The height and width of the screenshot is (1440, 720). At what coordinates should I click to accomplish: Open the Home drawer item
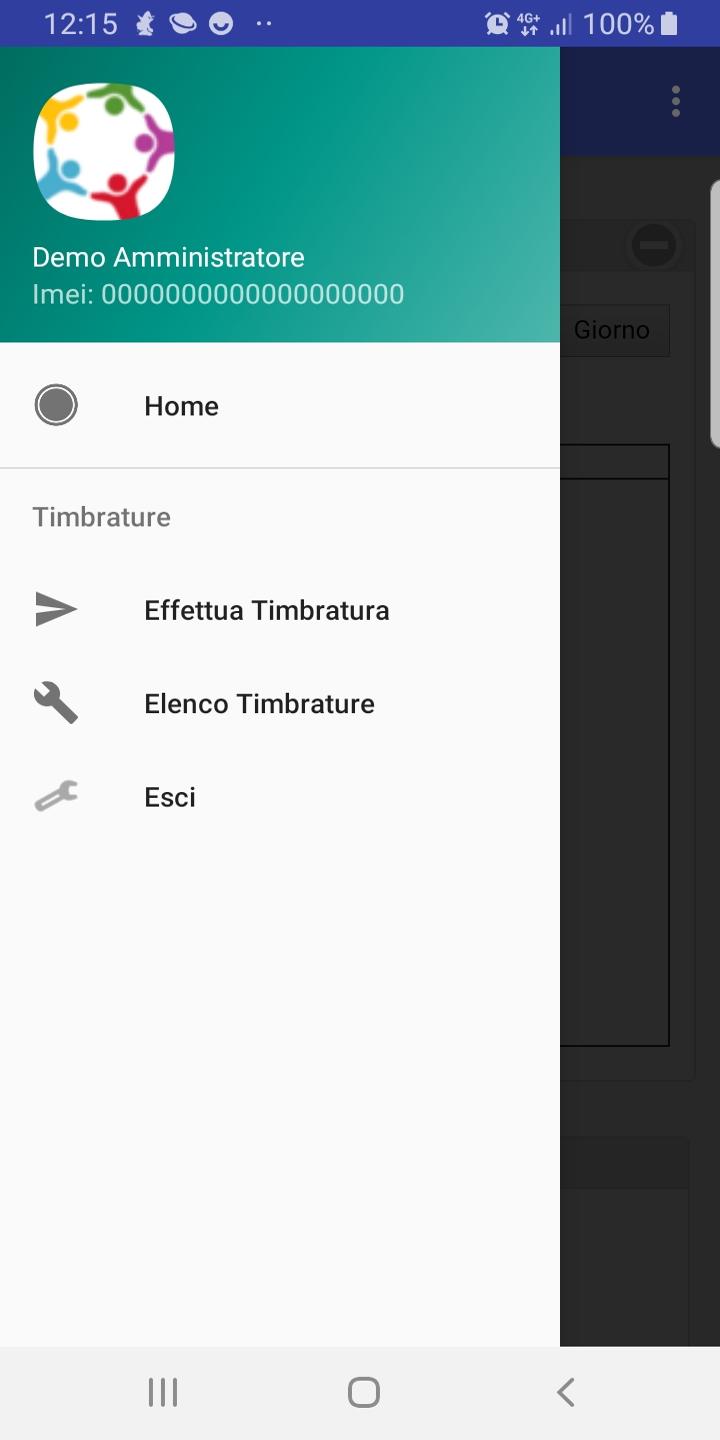(x=280, y=406)
